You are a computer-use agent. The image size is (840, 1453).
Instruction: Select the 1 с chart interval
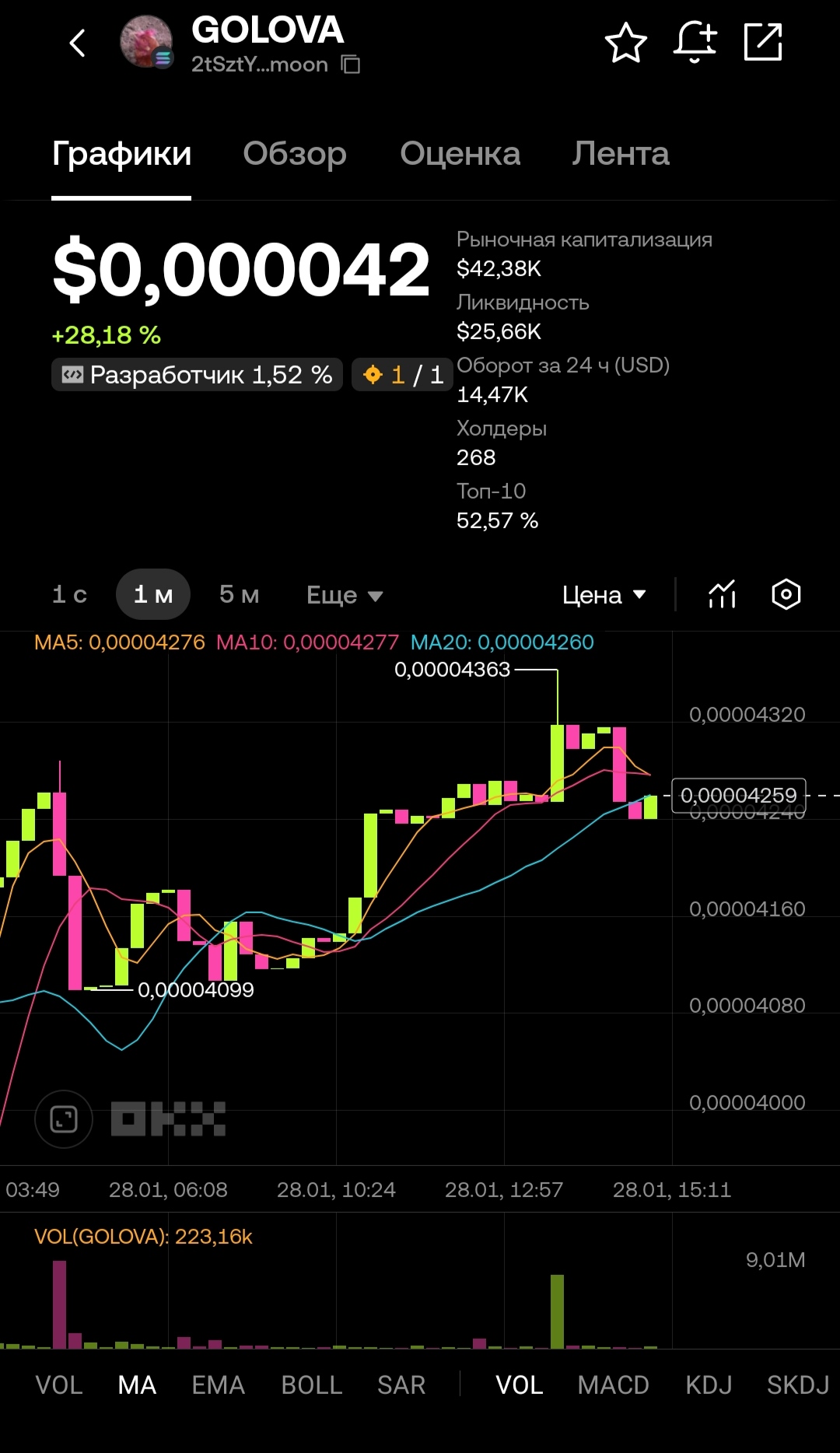[x=69, y=594]
